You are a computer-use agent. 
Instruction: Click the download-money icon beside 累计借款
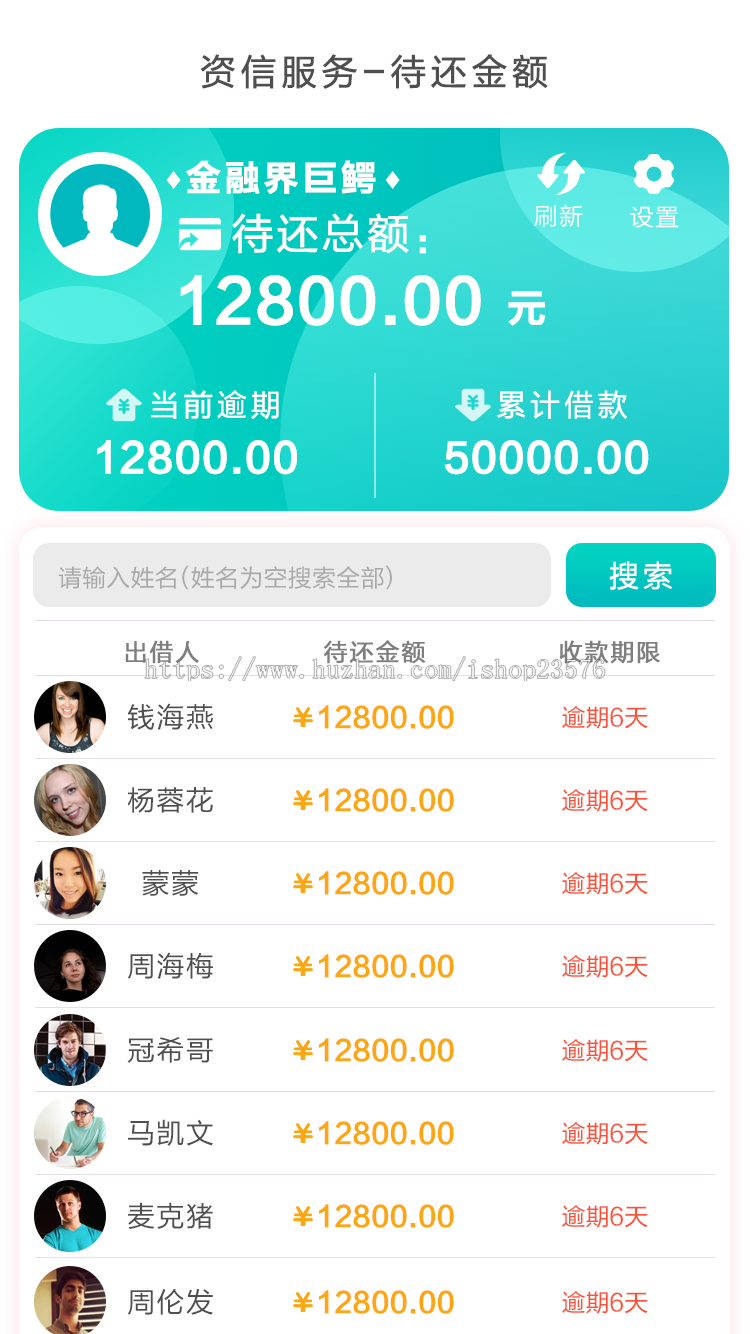click(470, 404)
